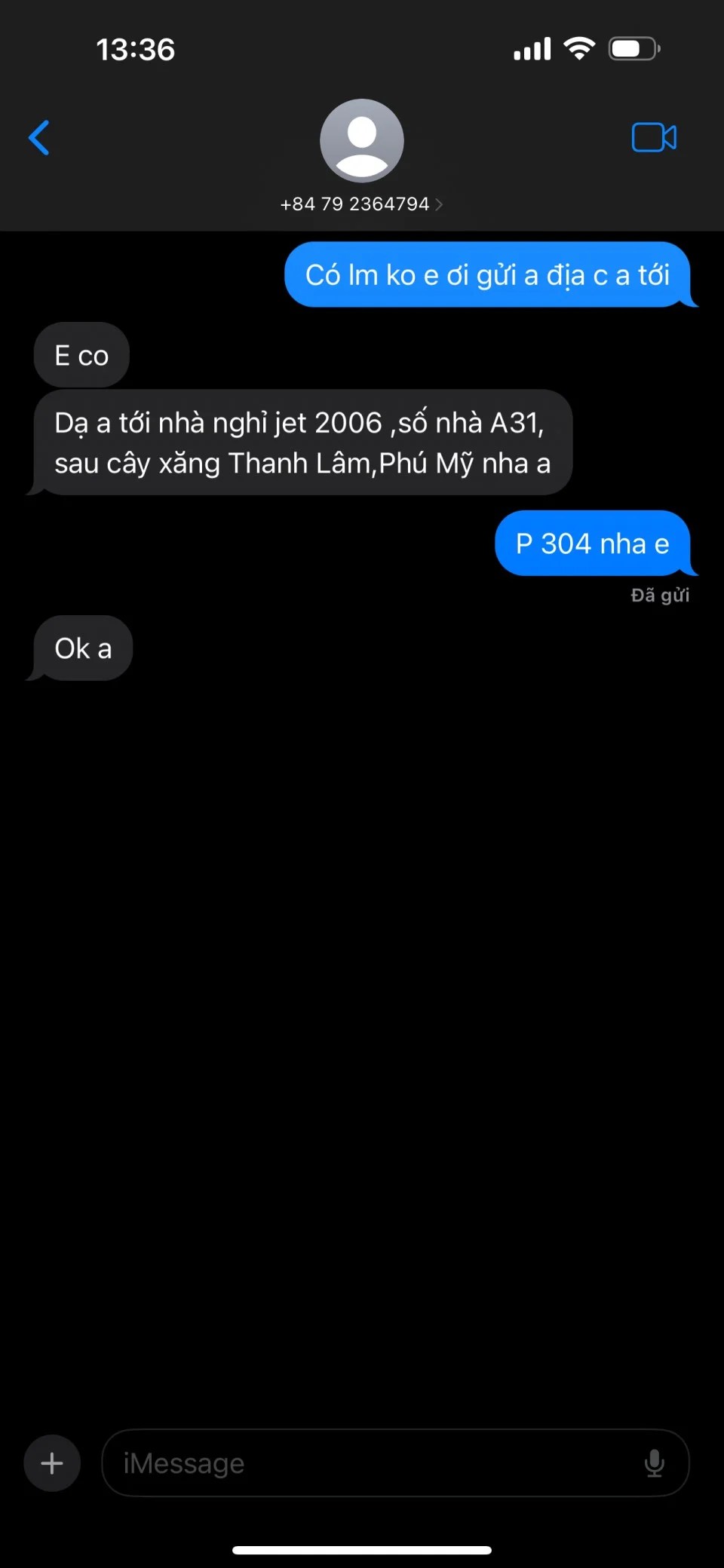Record an audio message with the microphone

pos(655,1463)
